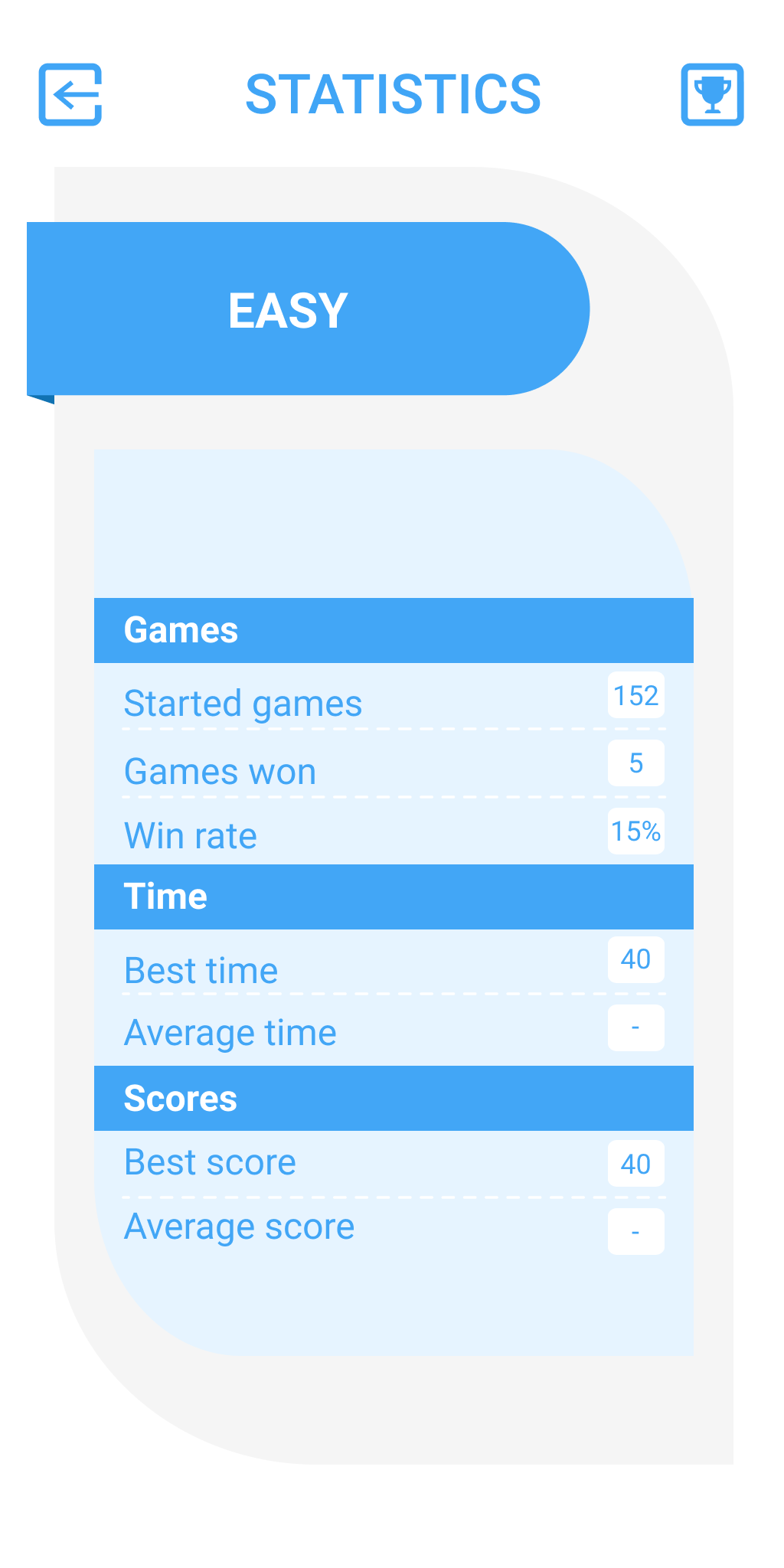Screen dimensions: 784x1568
Task: Click the 15% win rate value
Action: 635,830
